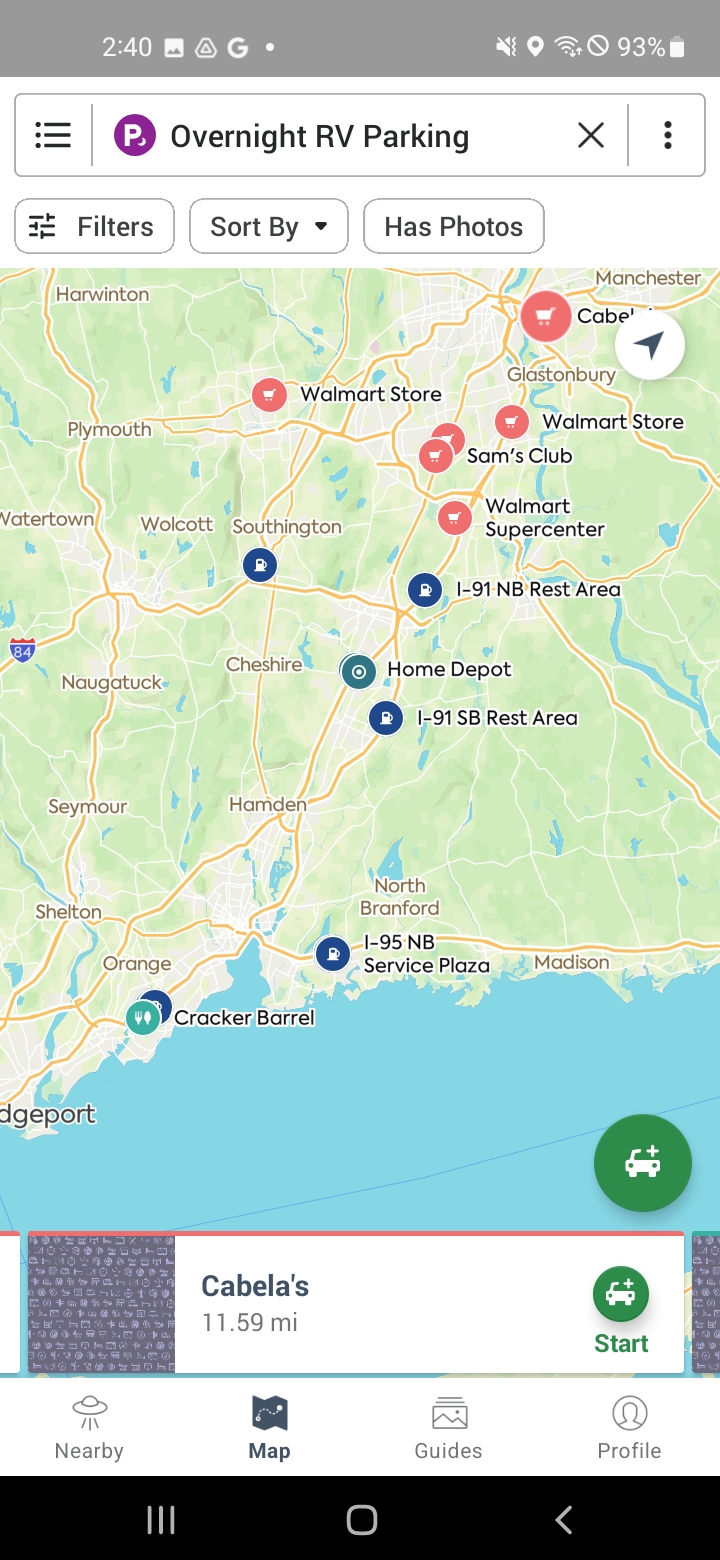Tap the purple parking logo in the search bar

pyautogui.click(x=135, y=134)
